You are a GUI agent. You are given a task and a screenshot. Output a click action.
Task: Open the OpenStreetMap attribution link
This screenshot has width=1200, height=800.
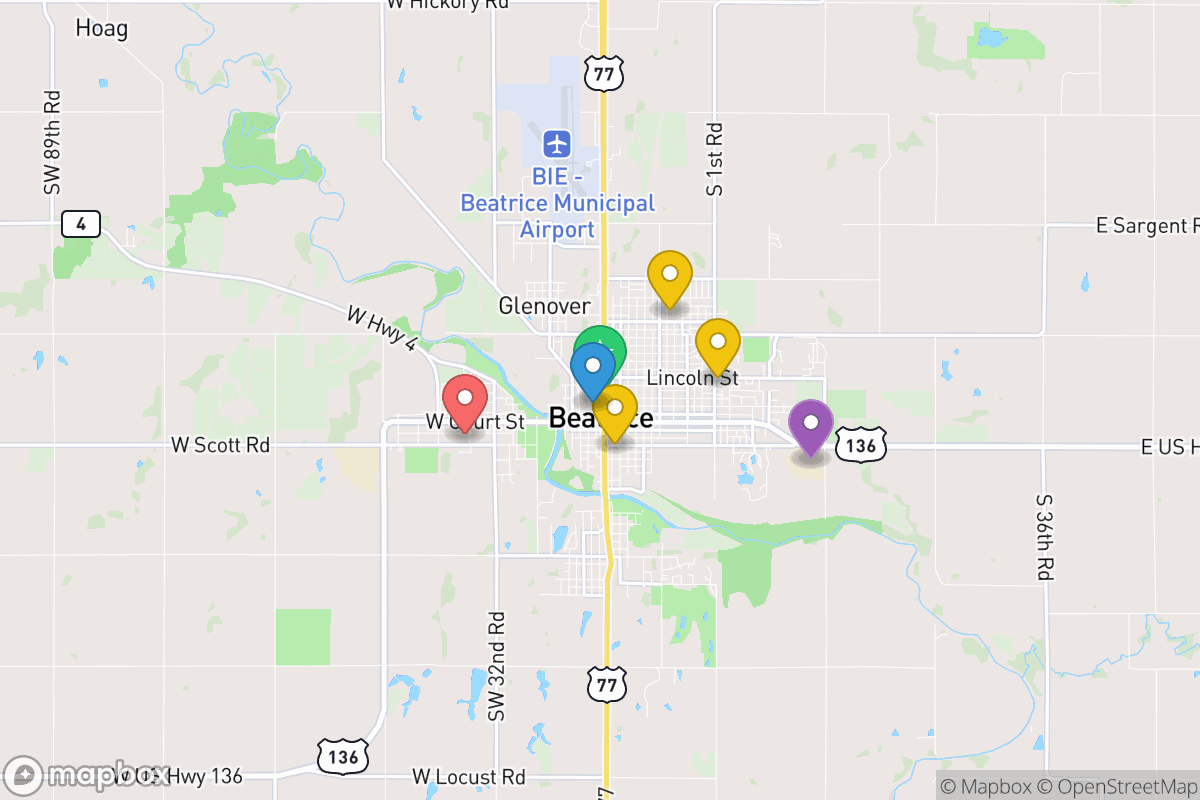pos(1117,786)
